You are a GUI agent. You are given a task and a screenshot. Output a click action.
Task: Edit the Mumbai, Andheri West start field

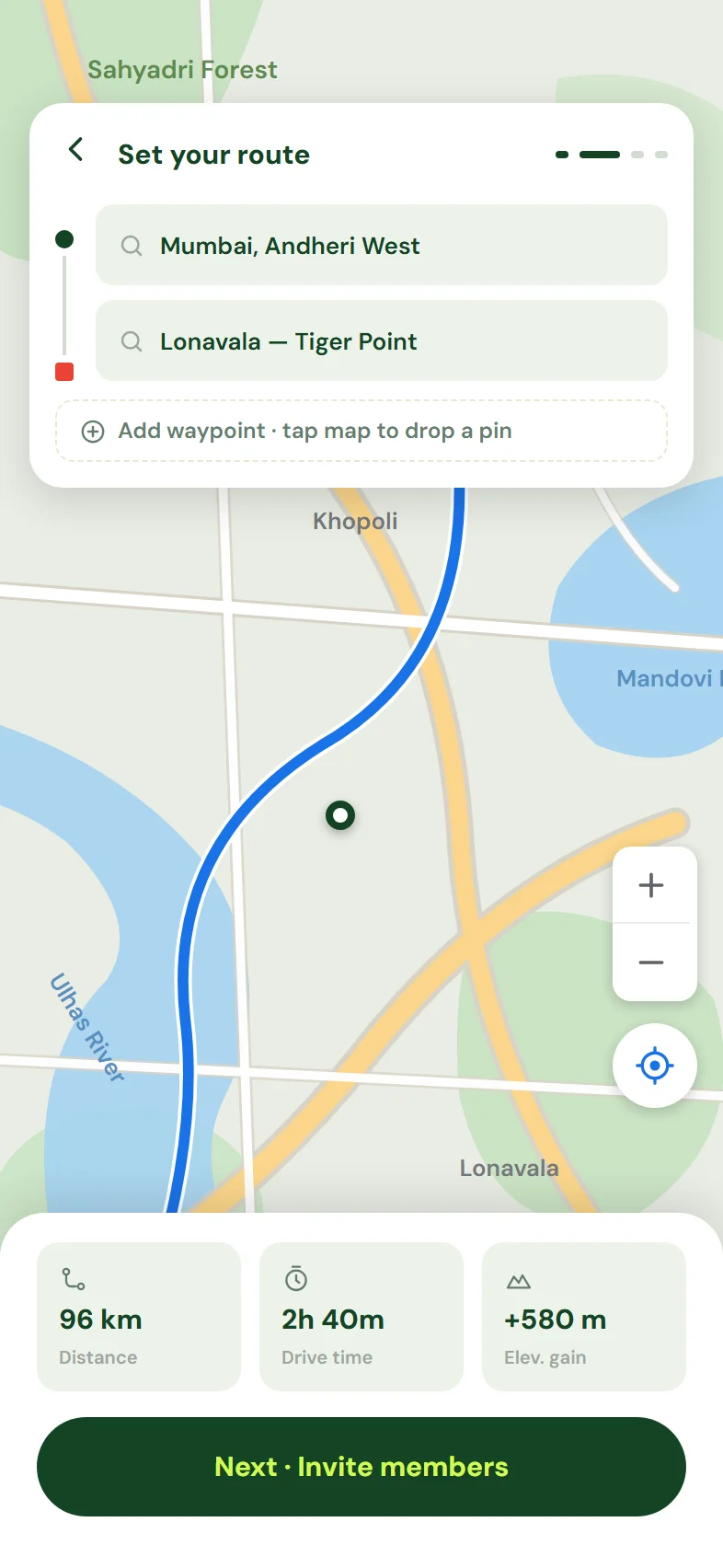pyautogui.click(x=382, y=245)
